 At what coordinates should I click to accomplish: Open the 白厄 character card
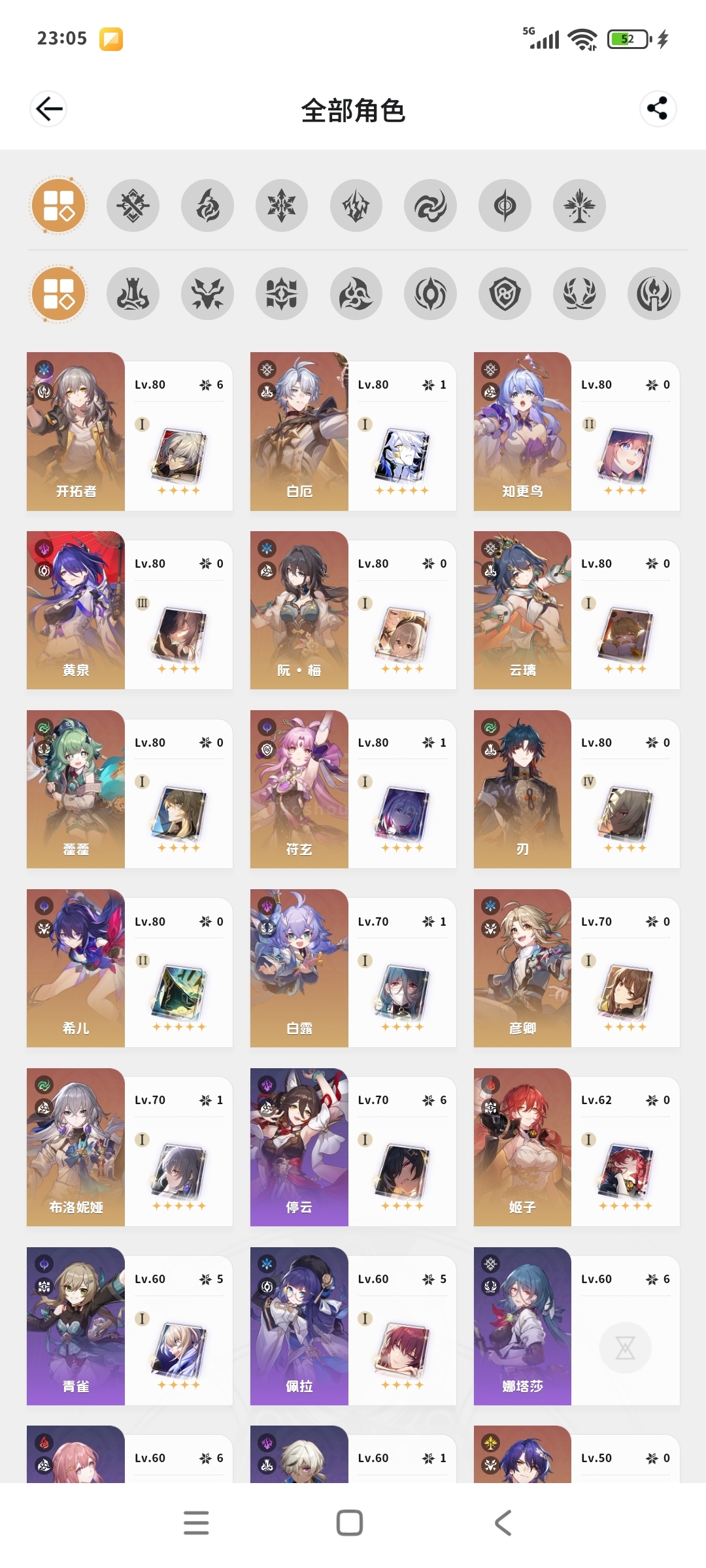click(x=353, y=432)
